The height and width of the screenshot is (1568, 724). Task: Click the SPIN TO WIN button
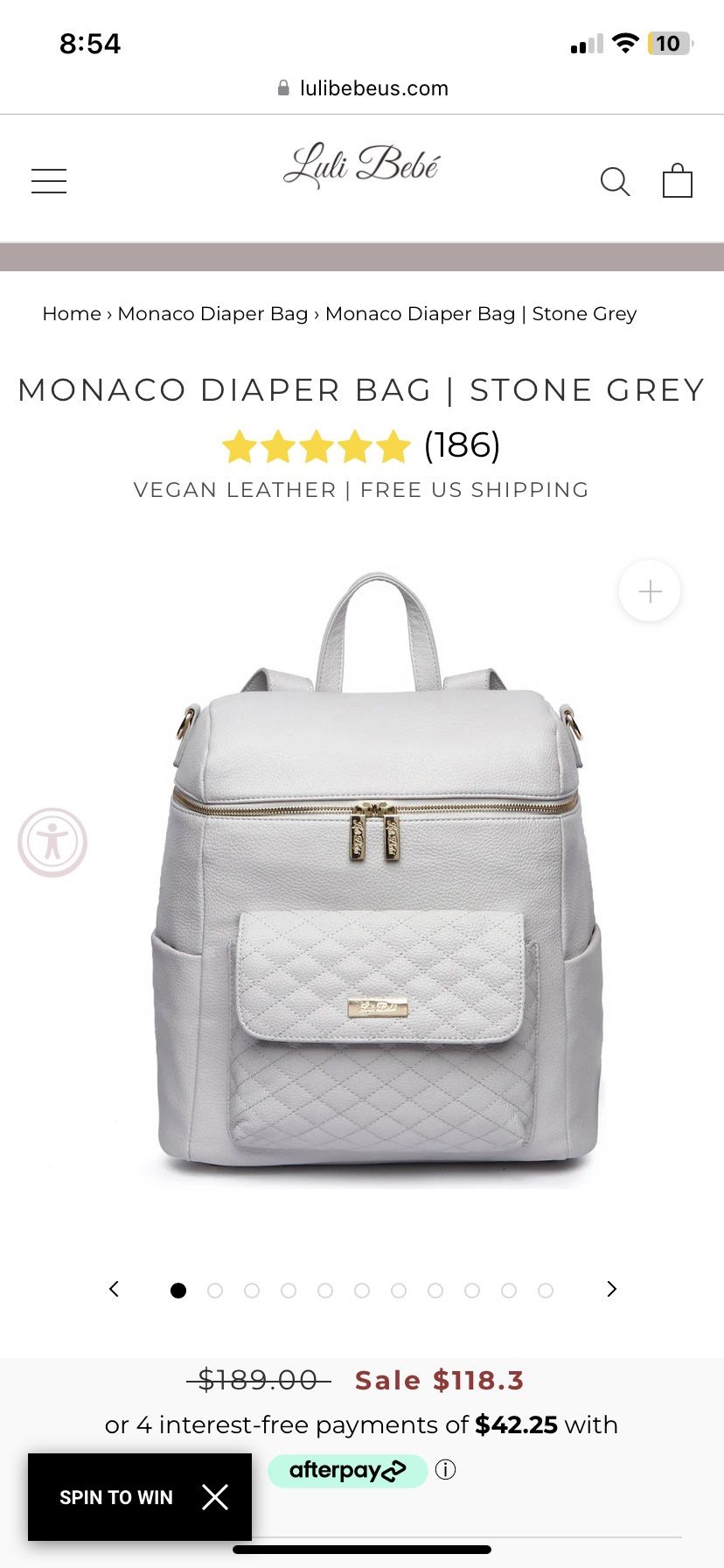pos(115,1497)
